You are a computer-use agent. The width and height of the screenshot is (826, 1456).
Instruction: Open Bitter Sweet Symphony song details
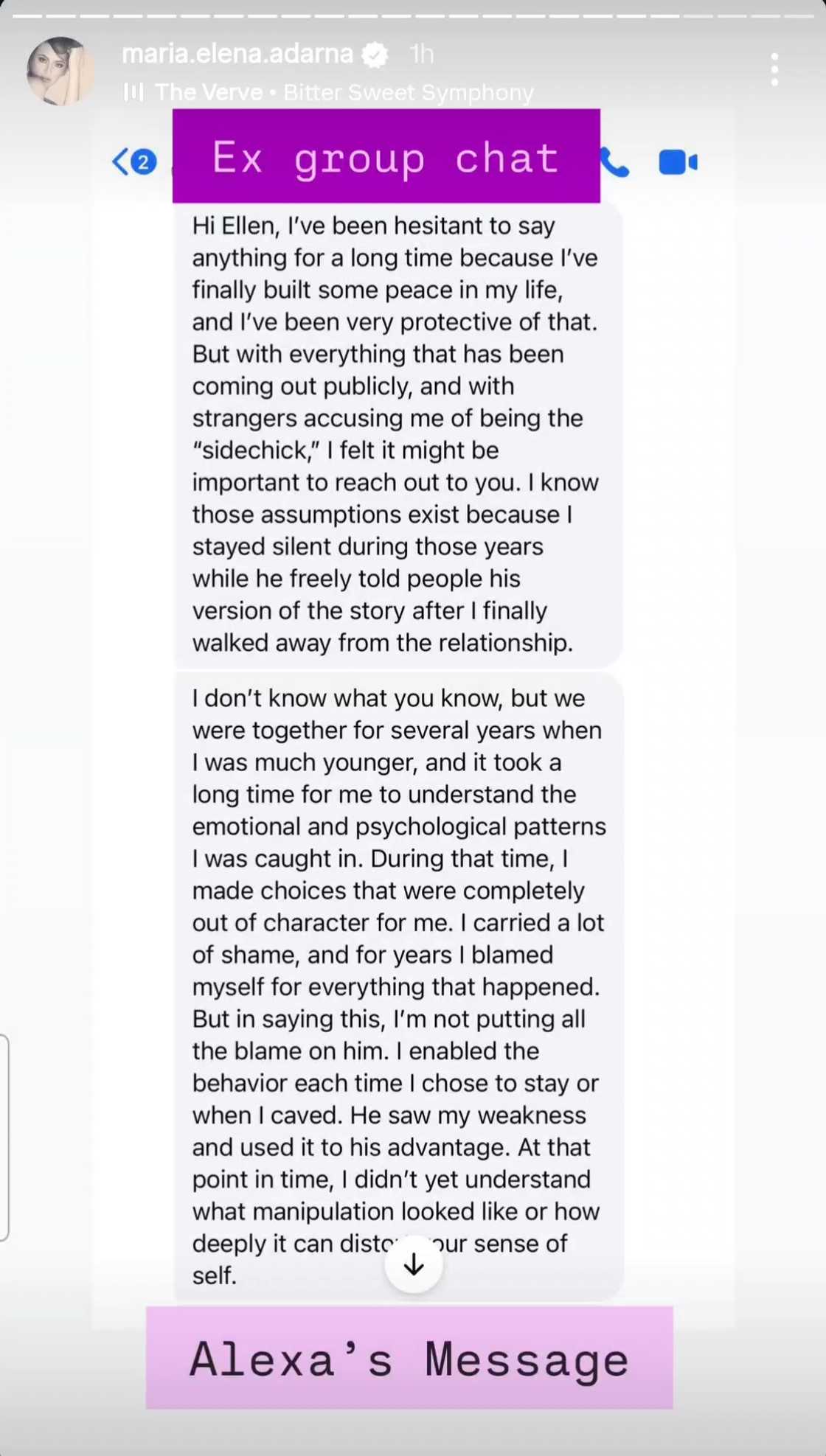(408, 92)
